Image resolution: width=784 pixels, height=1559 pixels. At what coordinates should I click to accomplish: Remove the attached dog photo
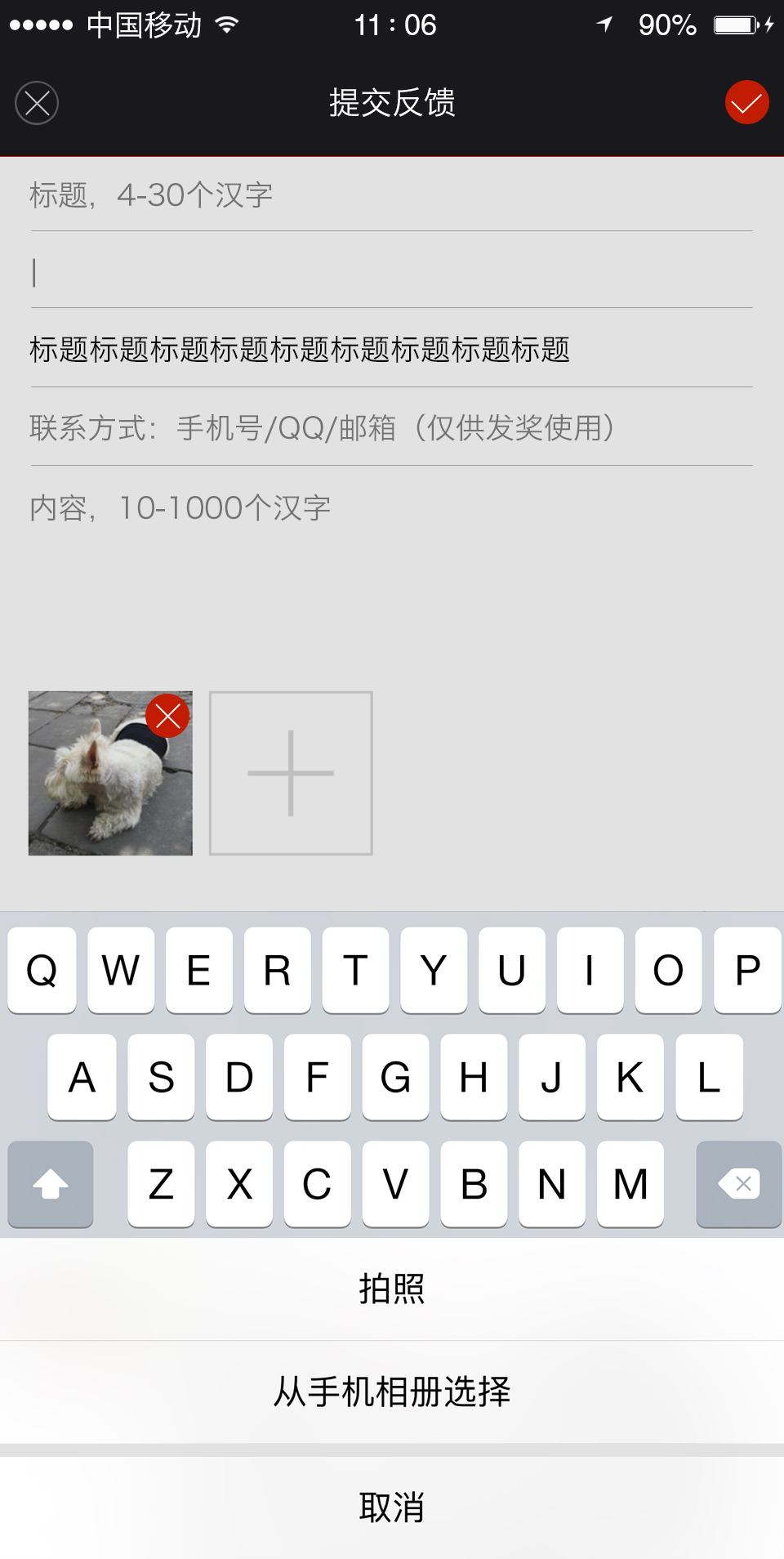[168, 717]
